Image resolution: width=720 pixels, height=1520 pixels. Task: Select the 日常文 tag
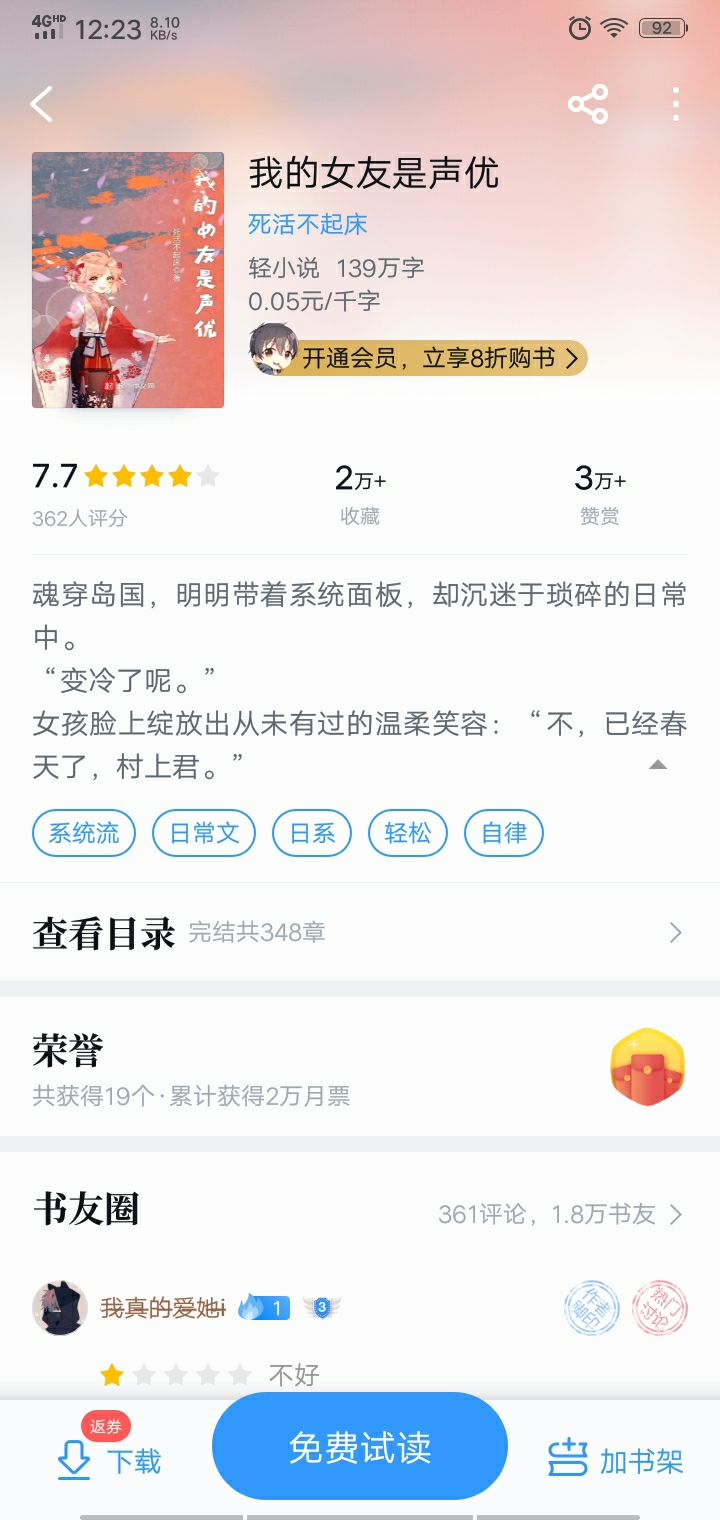(x=204, y=833)
